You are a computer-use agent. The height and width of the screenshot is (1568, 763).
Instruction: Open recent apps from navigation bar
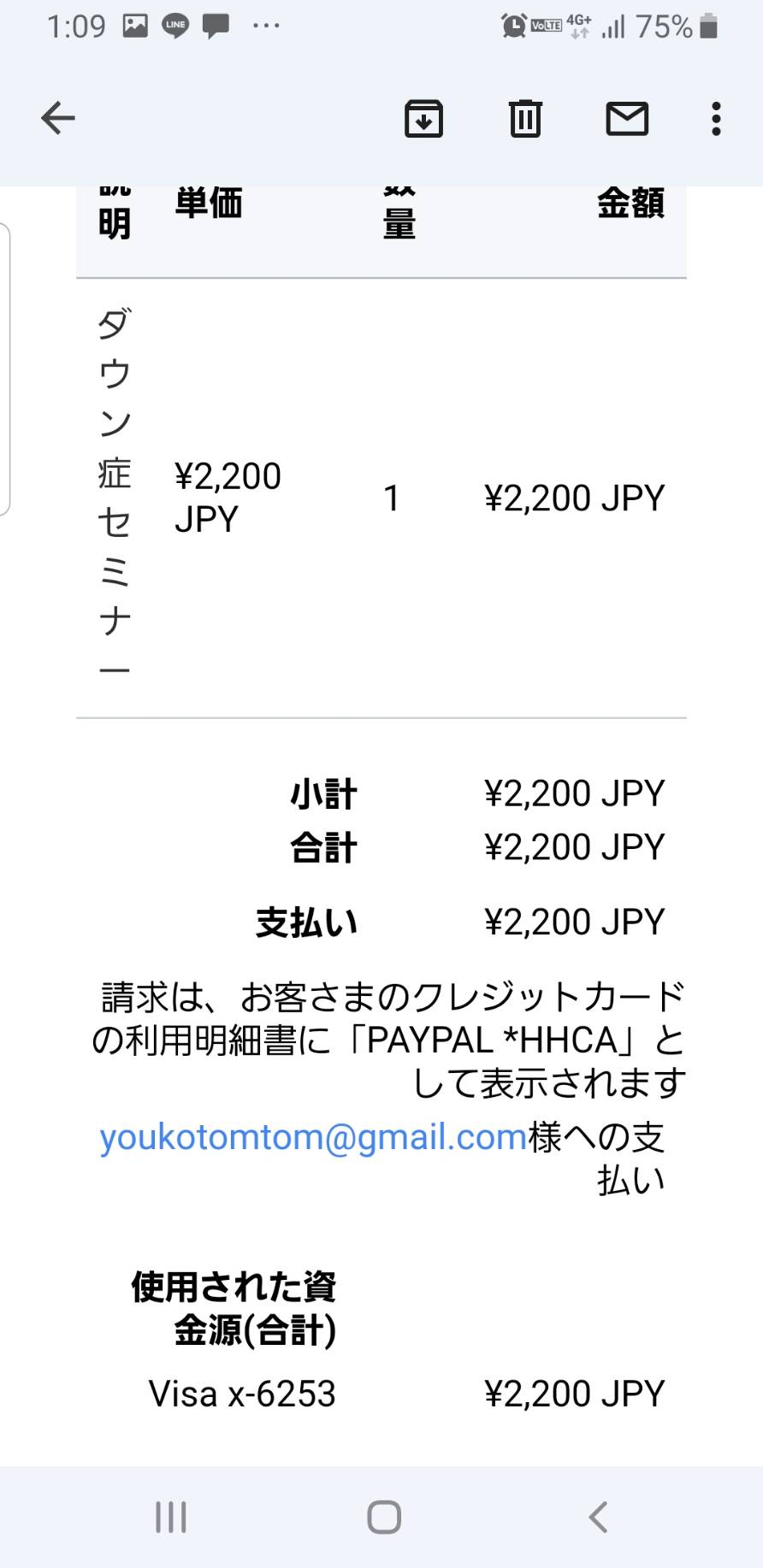pos(170,1518)
